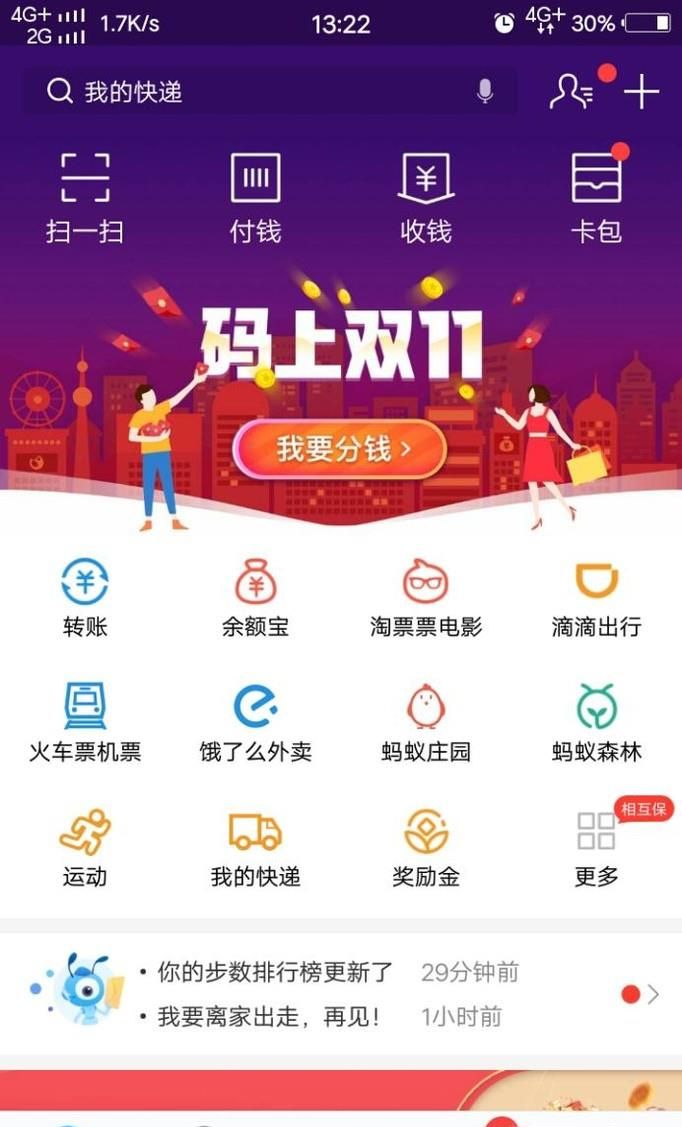Open the contacts icon with red dot
The height and width of the screenshot is (1127, 682).
point(572,91)
